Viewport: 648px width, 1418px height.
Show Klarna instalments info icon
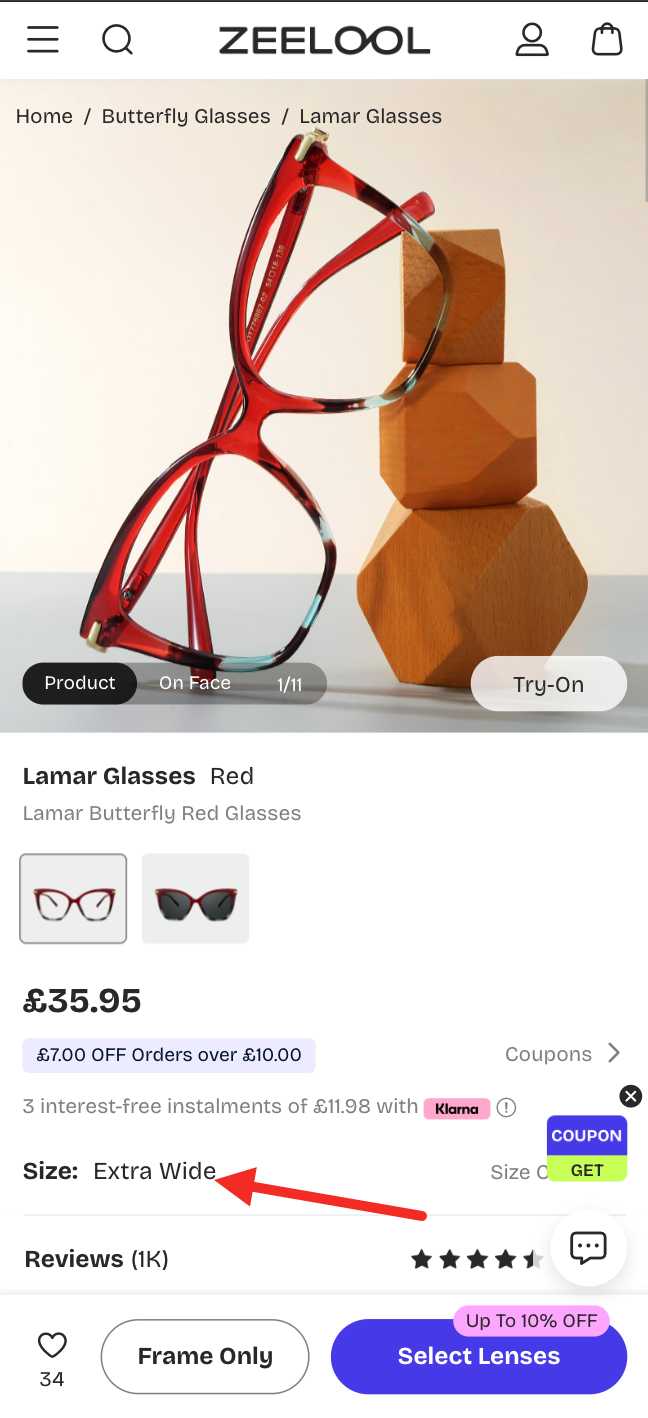[507, 1107]
